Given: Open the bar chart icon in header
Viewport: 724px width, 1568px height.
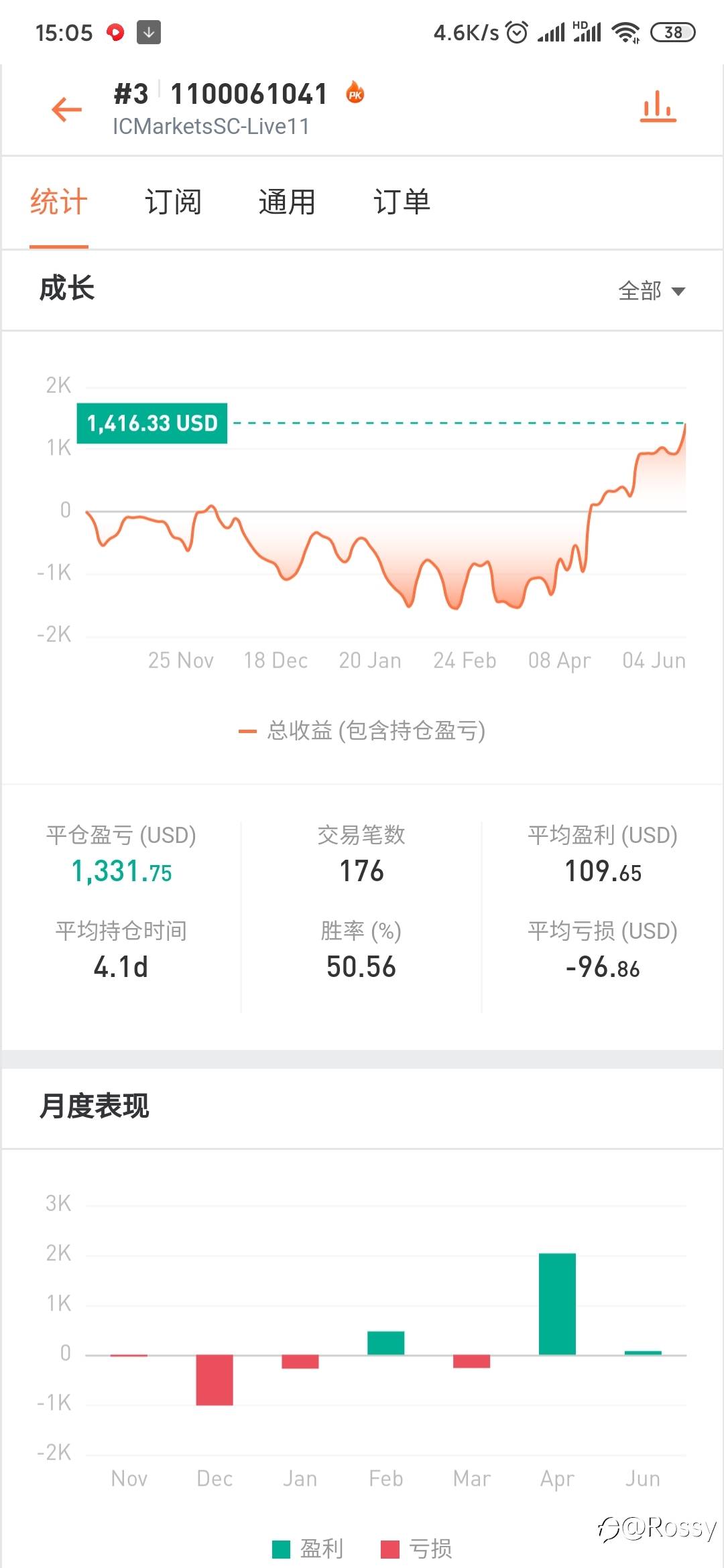Looking at the screenshot, I should (x=658, y=107).
